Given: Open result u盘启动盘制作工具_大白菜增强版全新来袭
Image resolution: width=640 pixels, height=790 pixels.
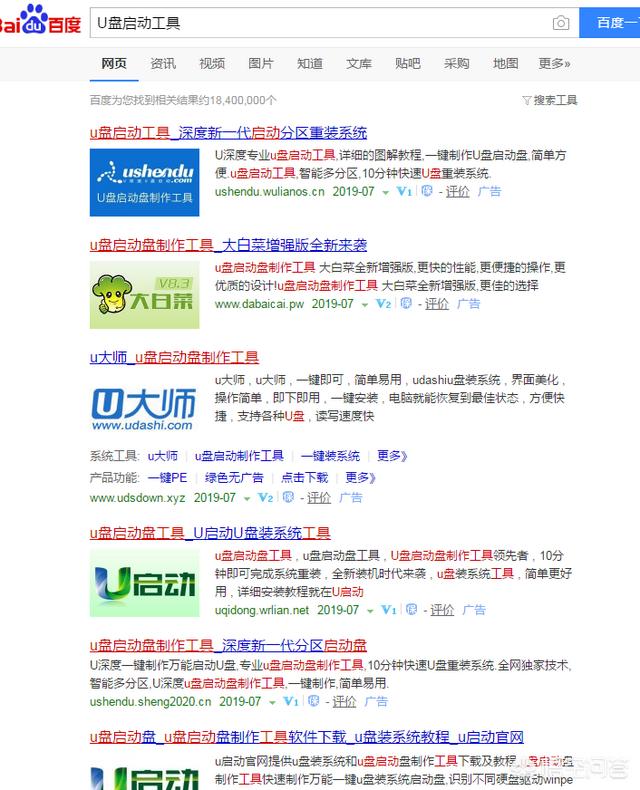Looking at the screenshot, I should [228, 245].
